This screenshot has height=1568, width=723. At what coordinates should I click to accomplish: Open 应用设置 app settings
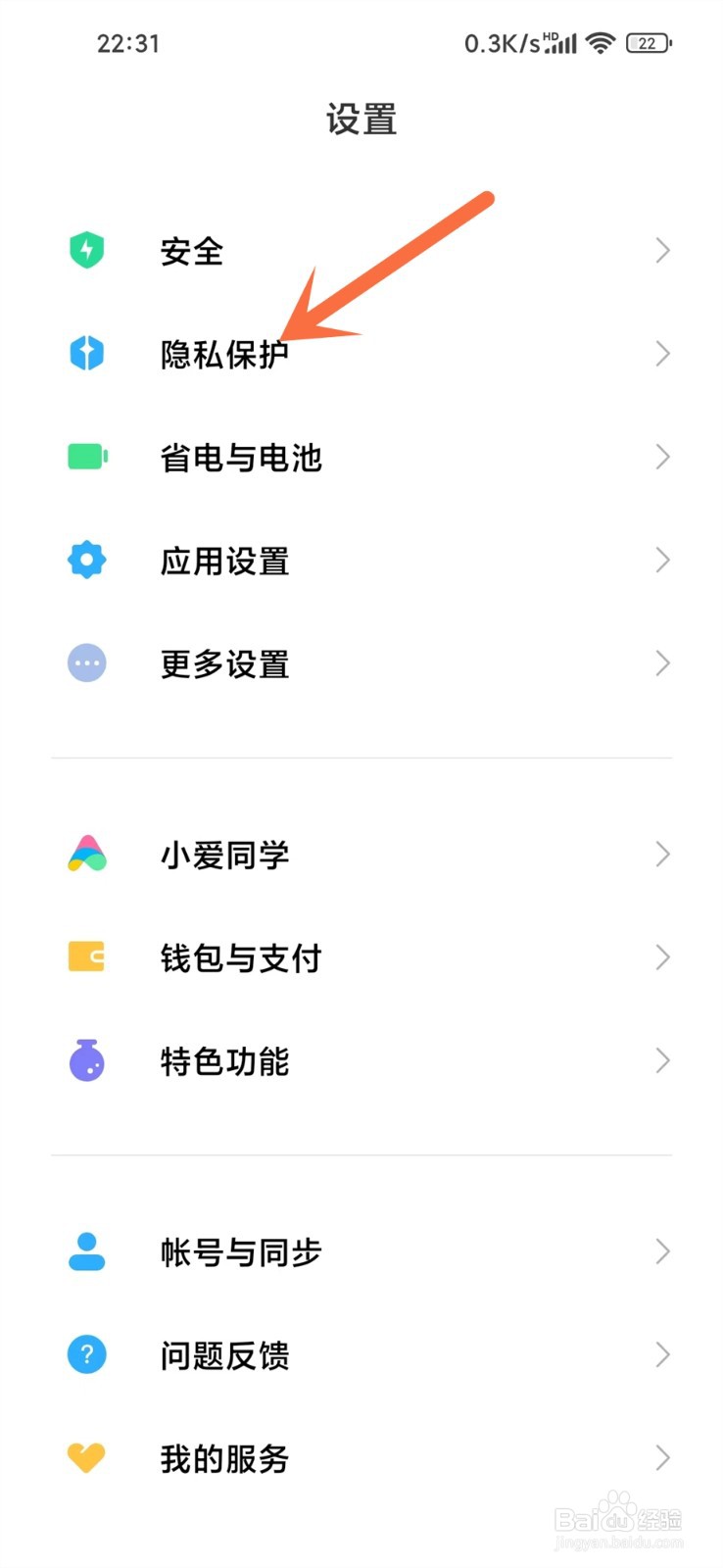coord(361,561)
